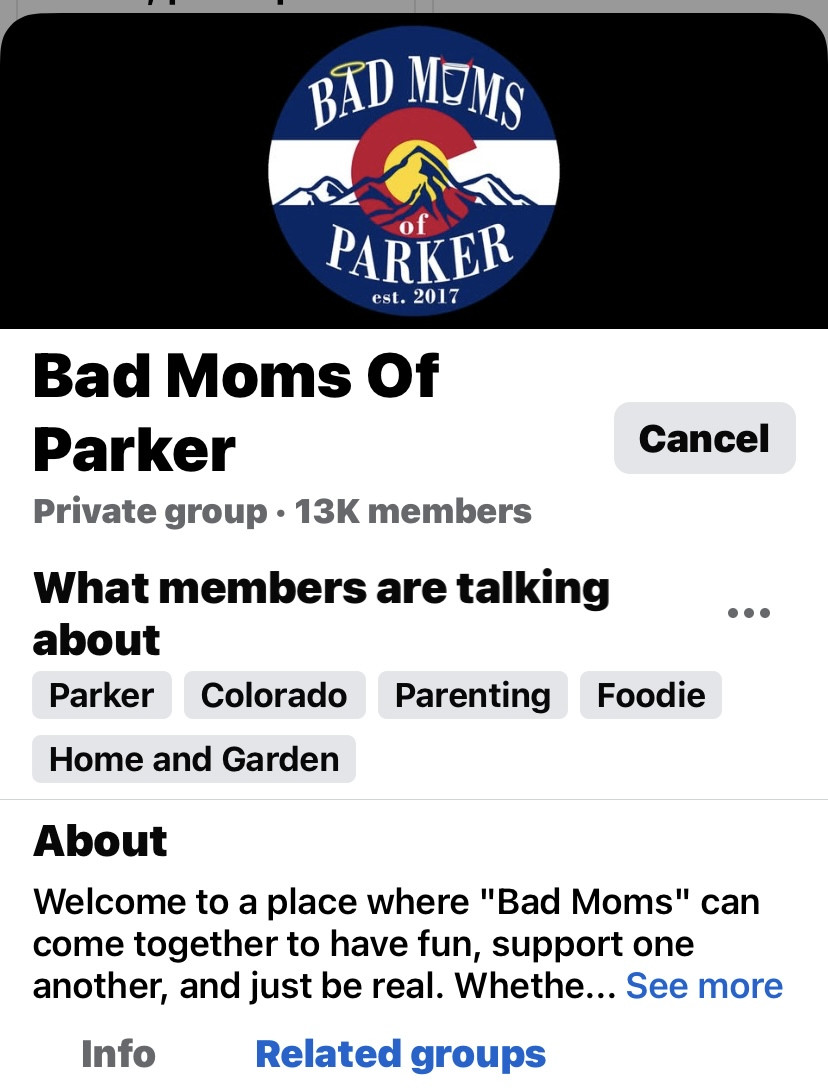Choose the Foodie topic chip
828x1092 pixels.
(x=651, y=695)
